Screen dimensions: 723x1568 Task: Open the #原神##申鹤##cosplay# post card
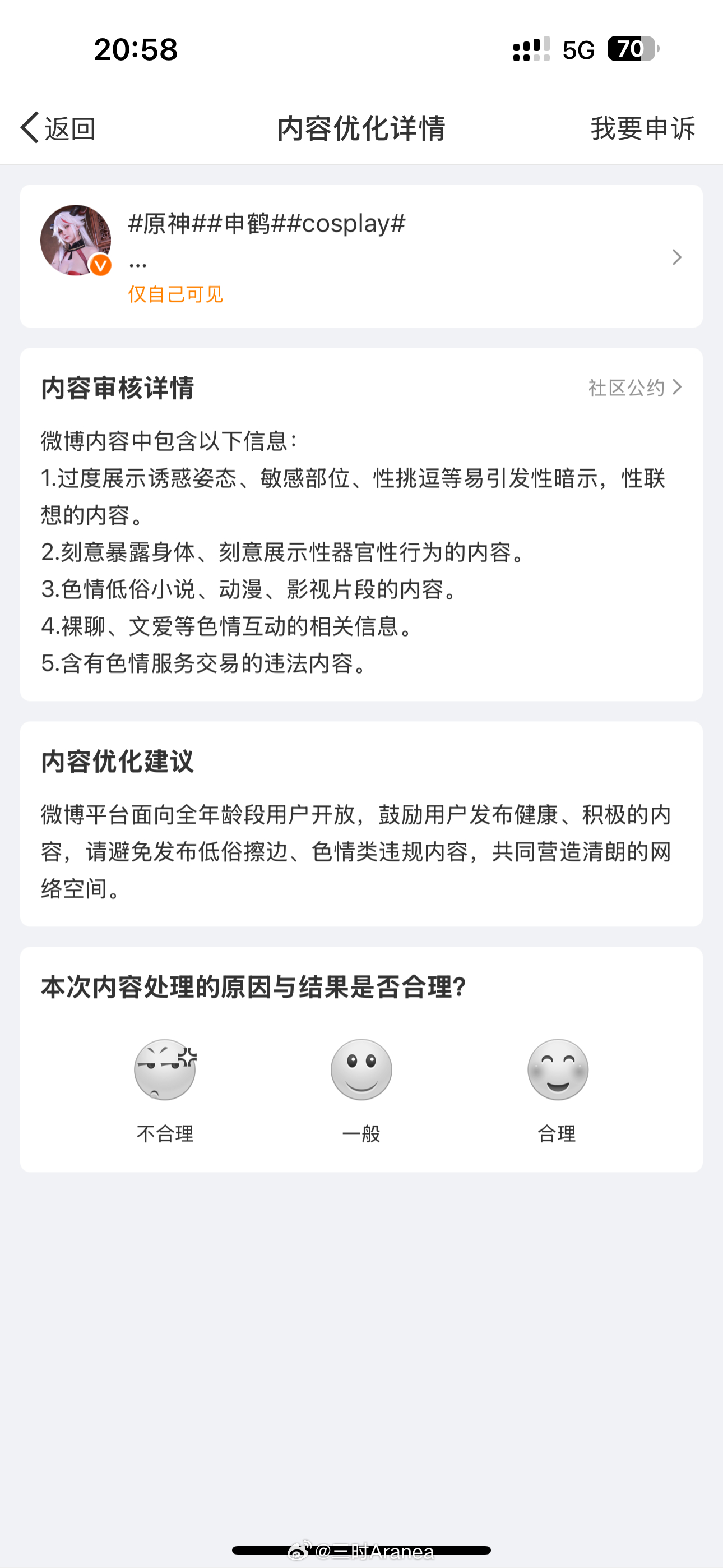[361, 256]
